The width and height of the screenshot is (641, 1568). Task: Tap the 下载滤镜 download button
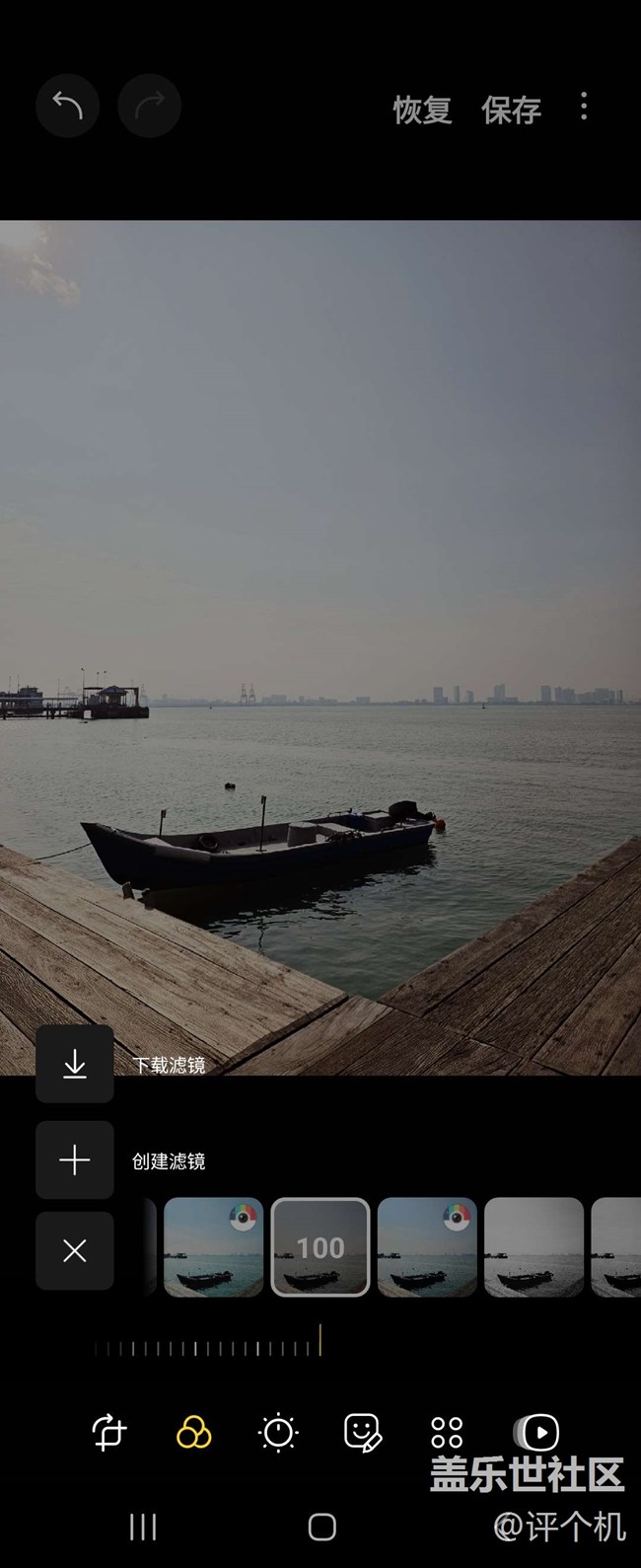click(75, 1064)
